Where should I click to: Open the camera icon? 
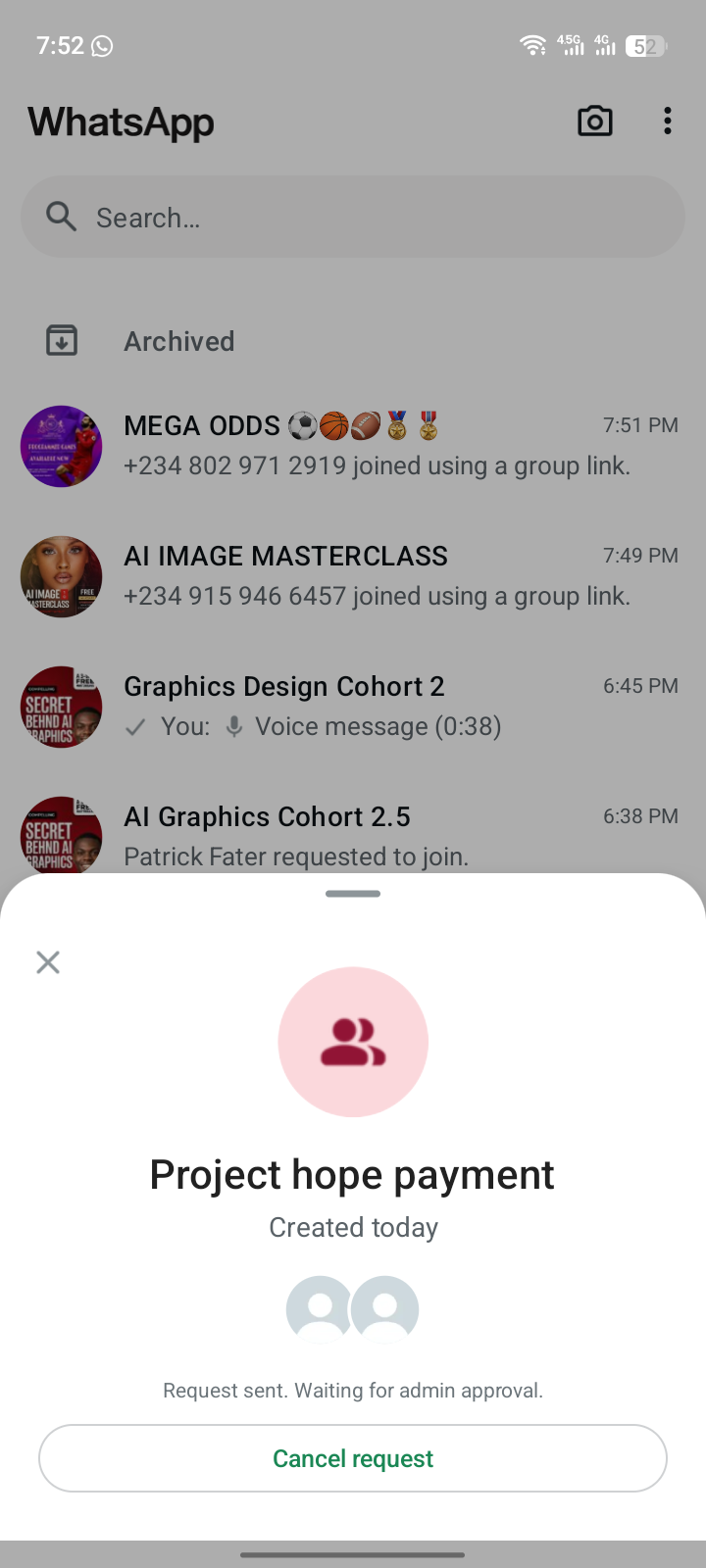[594, 122]
